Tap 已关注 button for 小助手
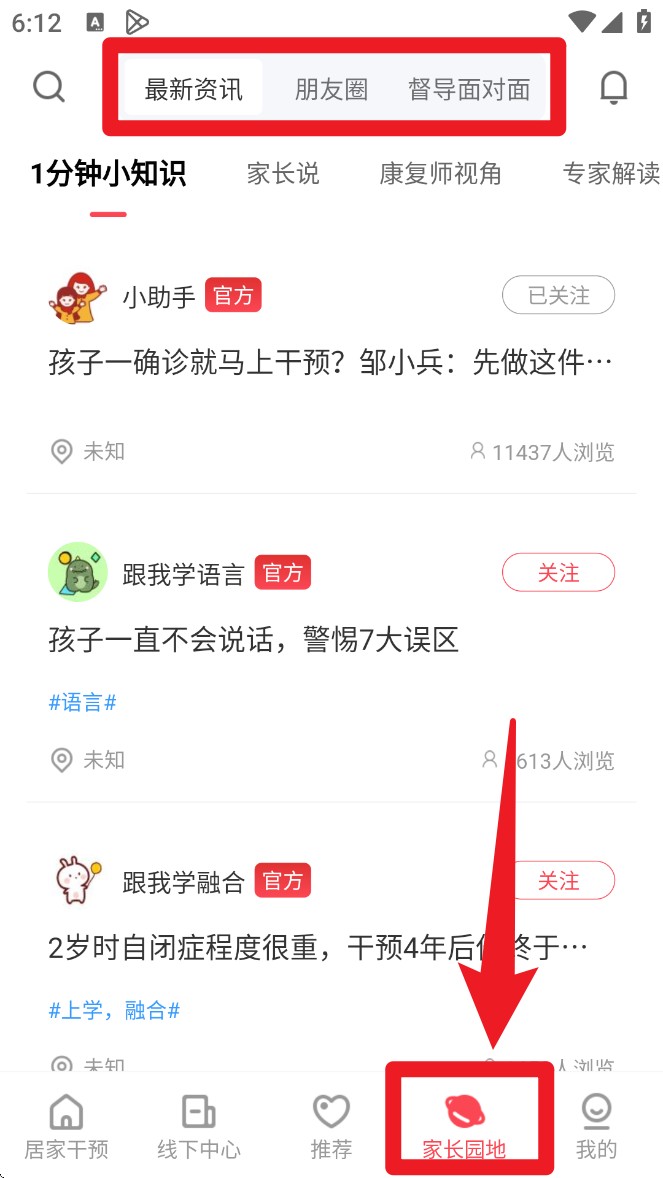 coord(558,295)
